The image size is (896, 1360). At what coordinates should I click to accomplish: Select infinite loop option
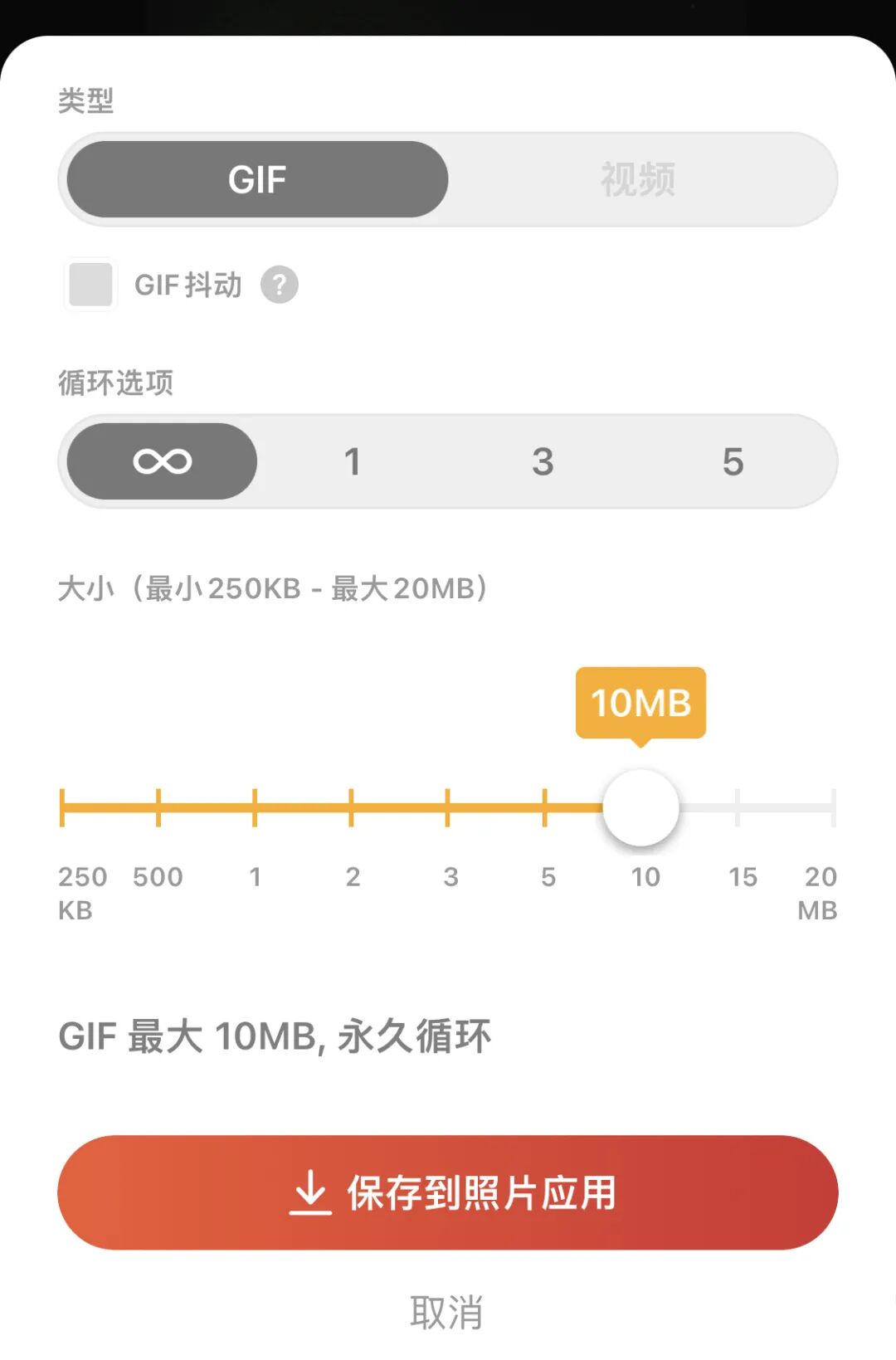[163, 461]
